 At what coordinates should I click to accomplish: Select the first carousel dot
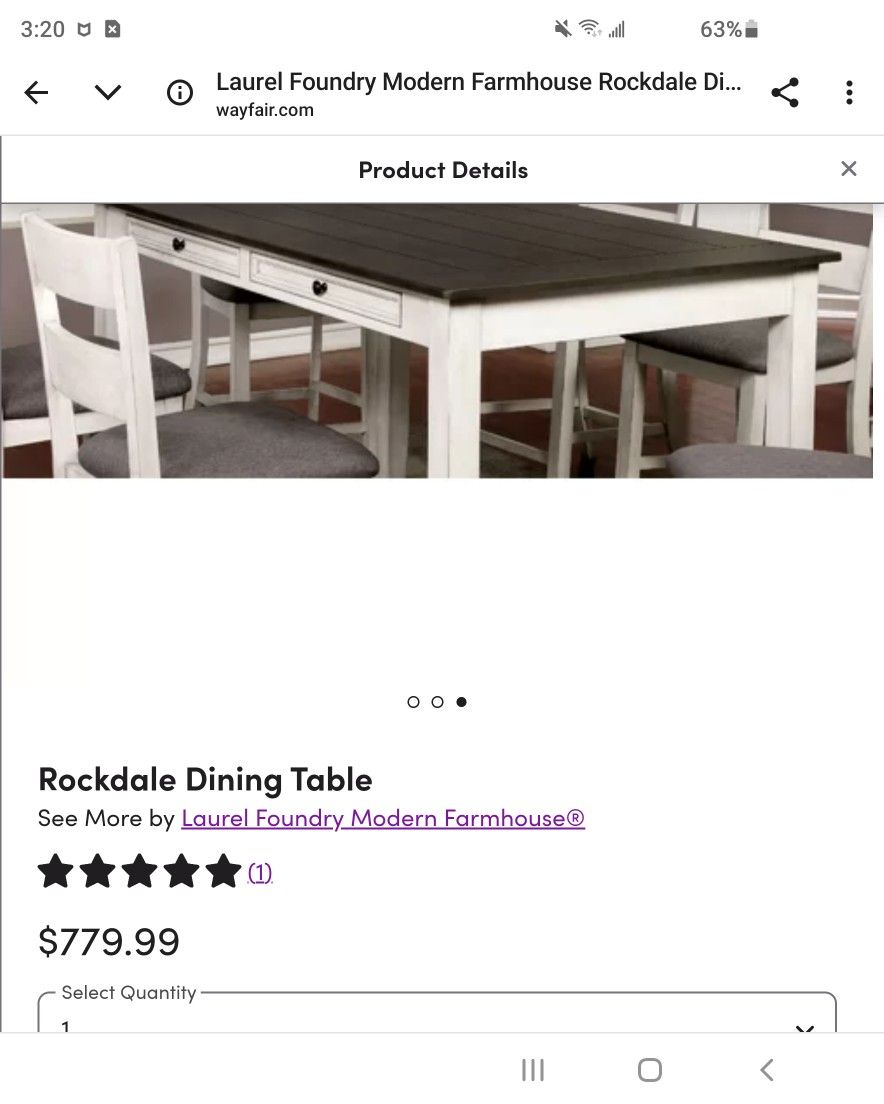(413, 701)
